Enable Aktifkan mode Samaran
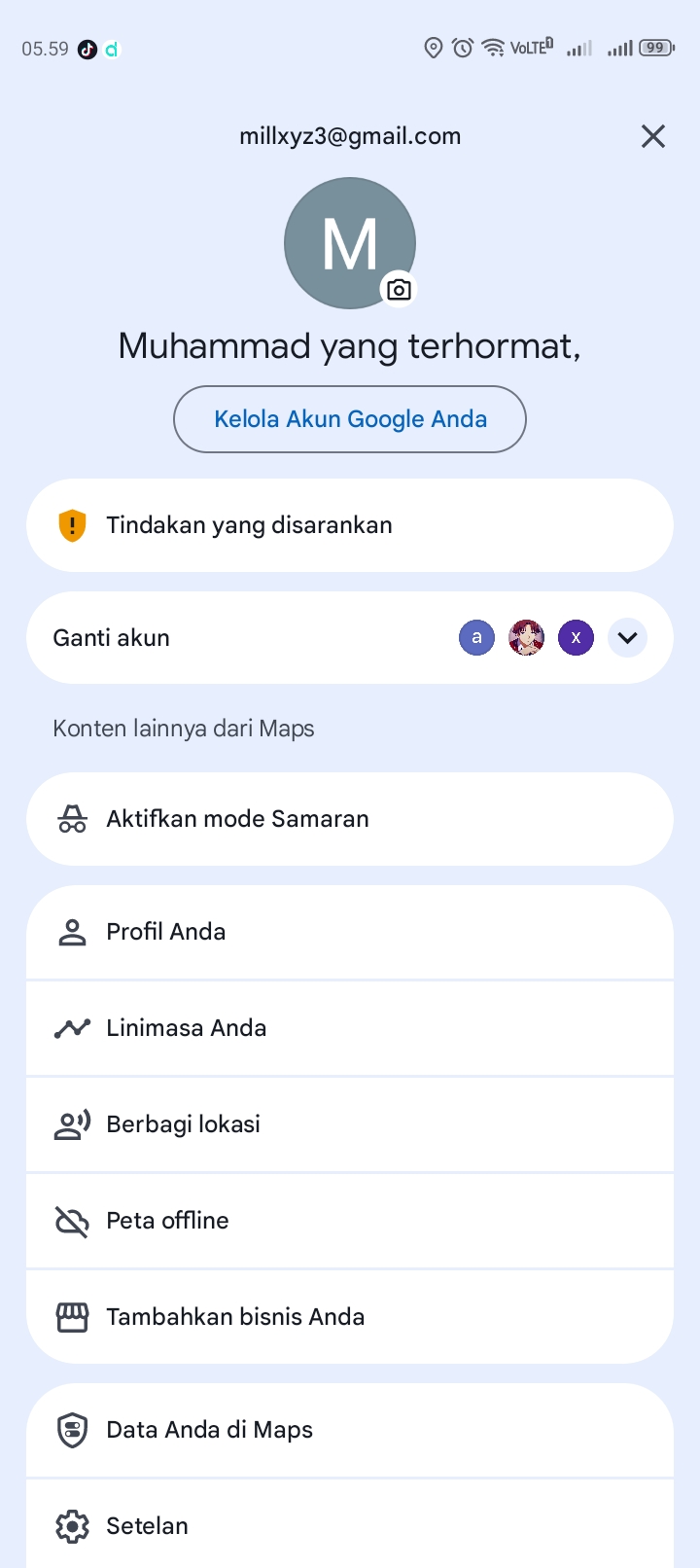This screenshot has height=1568, width=700. [350, 819]
